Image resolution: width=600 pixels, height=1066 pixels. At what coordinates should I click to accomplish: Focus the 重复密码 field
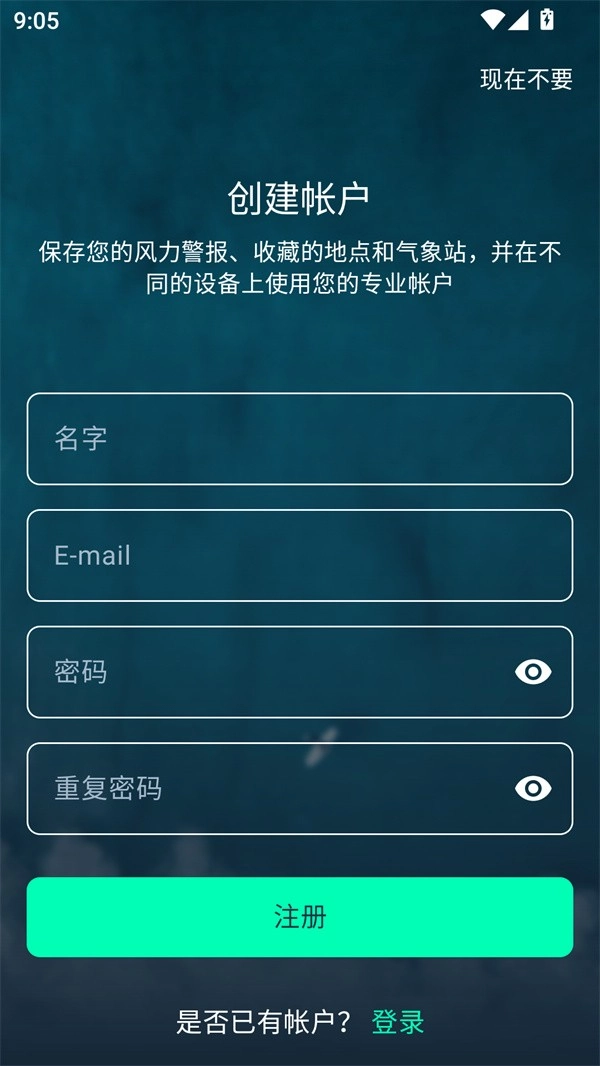270,789
